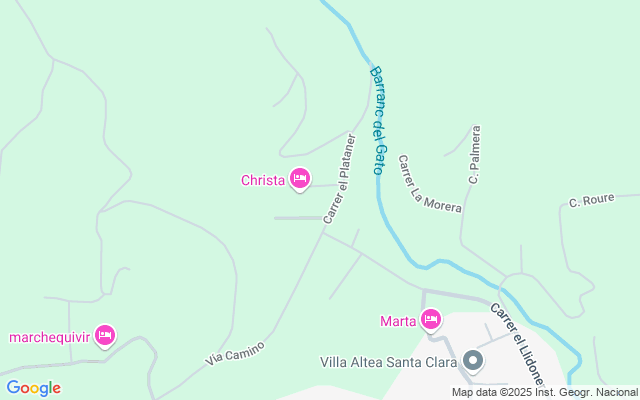Open the Villa Altea Santa Clara marker

[x=474, y=361]
